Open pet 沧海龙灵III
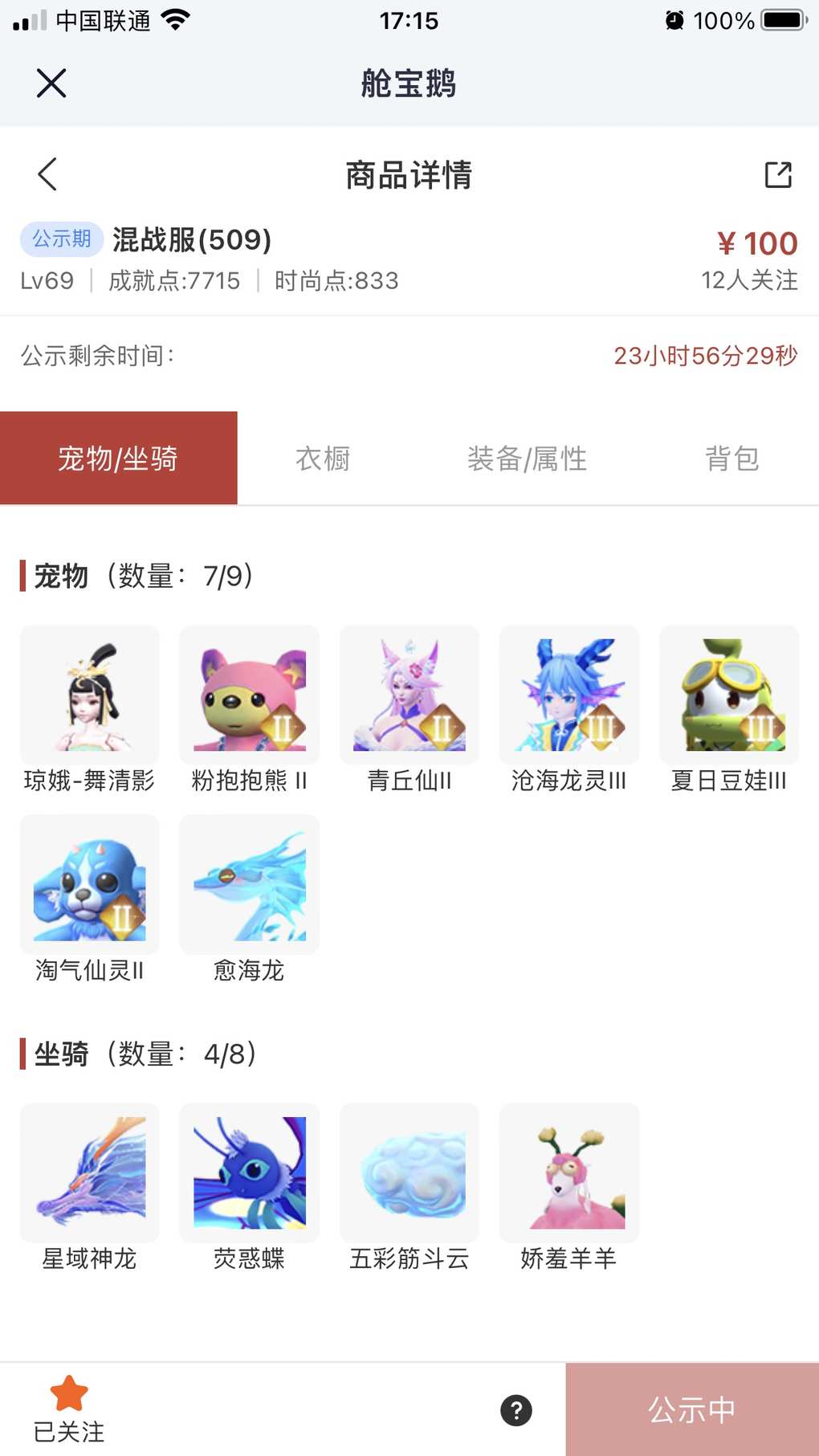The height and width of the screenshot is (1456, 819). point(569,695)
